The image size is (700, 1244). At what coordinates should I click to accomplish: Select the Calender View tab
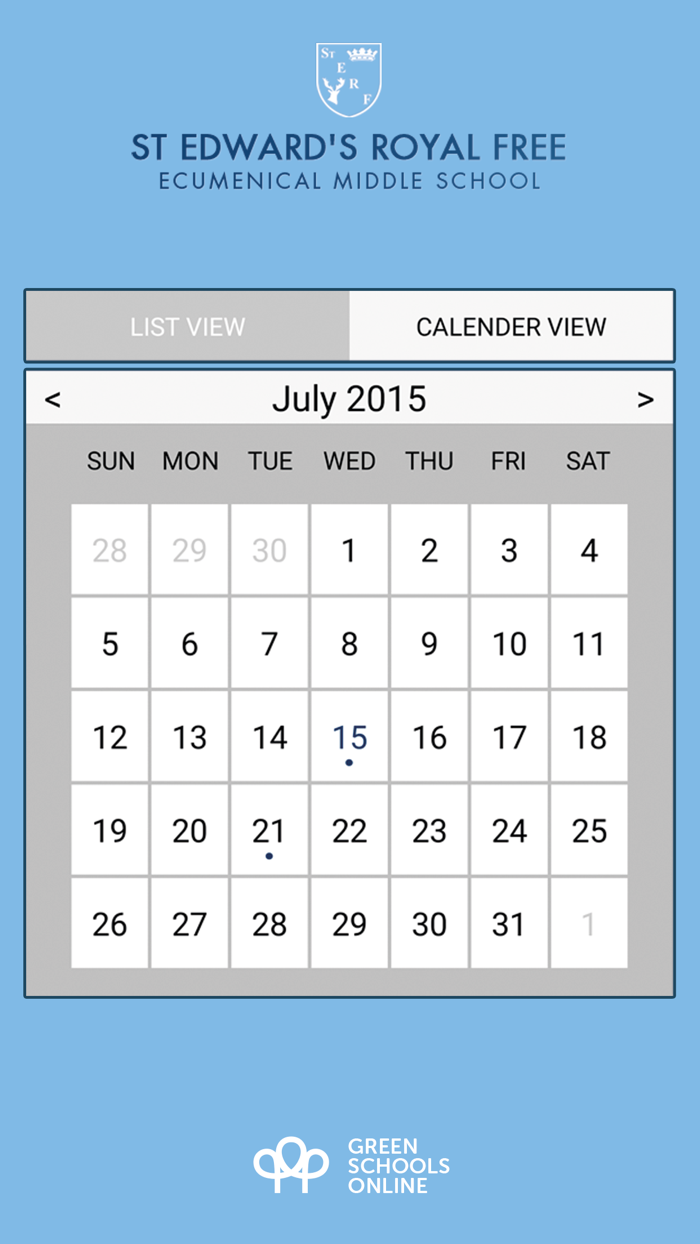(x=511, y=327)
